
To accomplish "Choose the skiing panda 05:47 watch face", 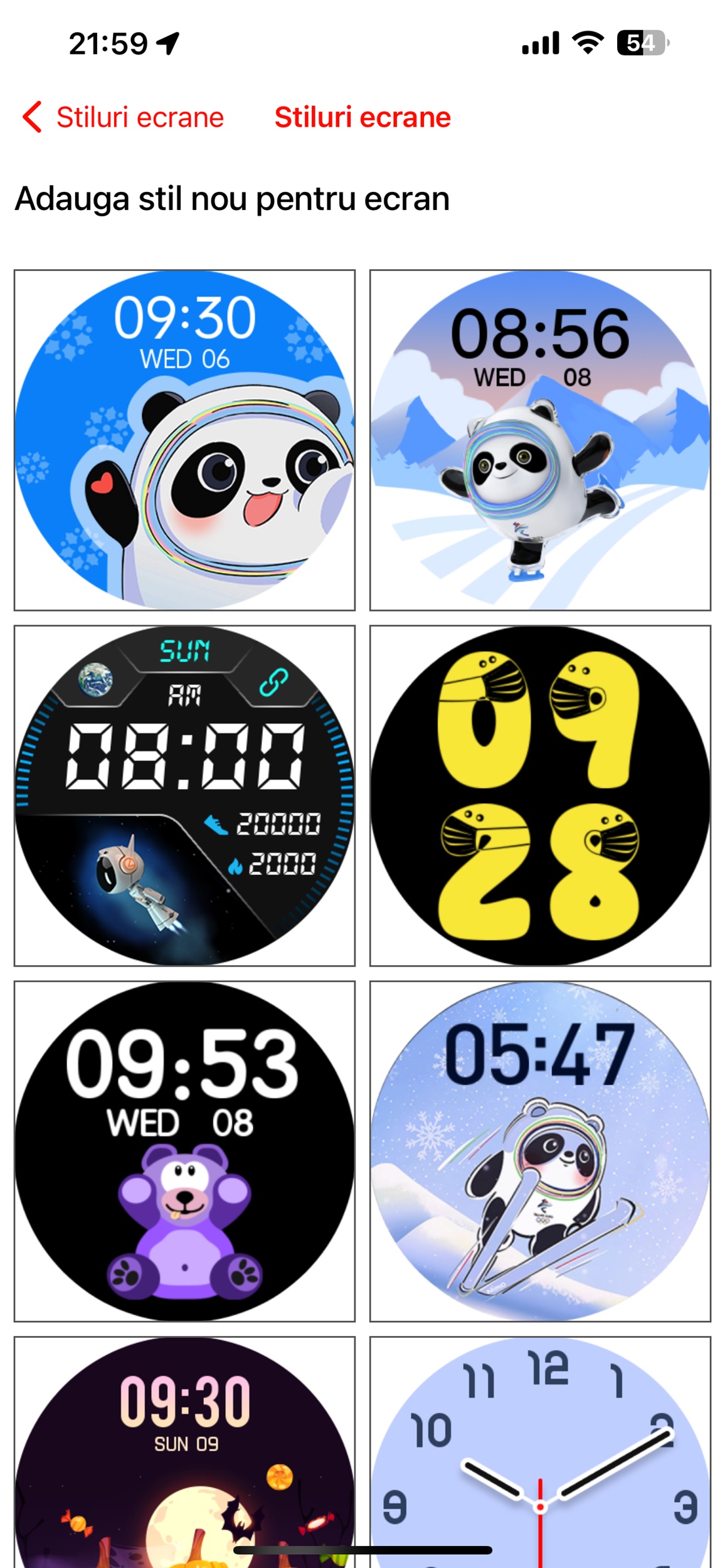I will pyautogui.click(x=540, y=1151).
